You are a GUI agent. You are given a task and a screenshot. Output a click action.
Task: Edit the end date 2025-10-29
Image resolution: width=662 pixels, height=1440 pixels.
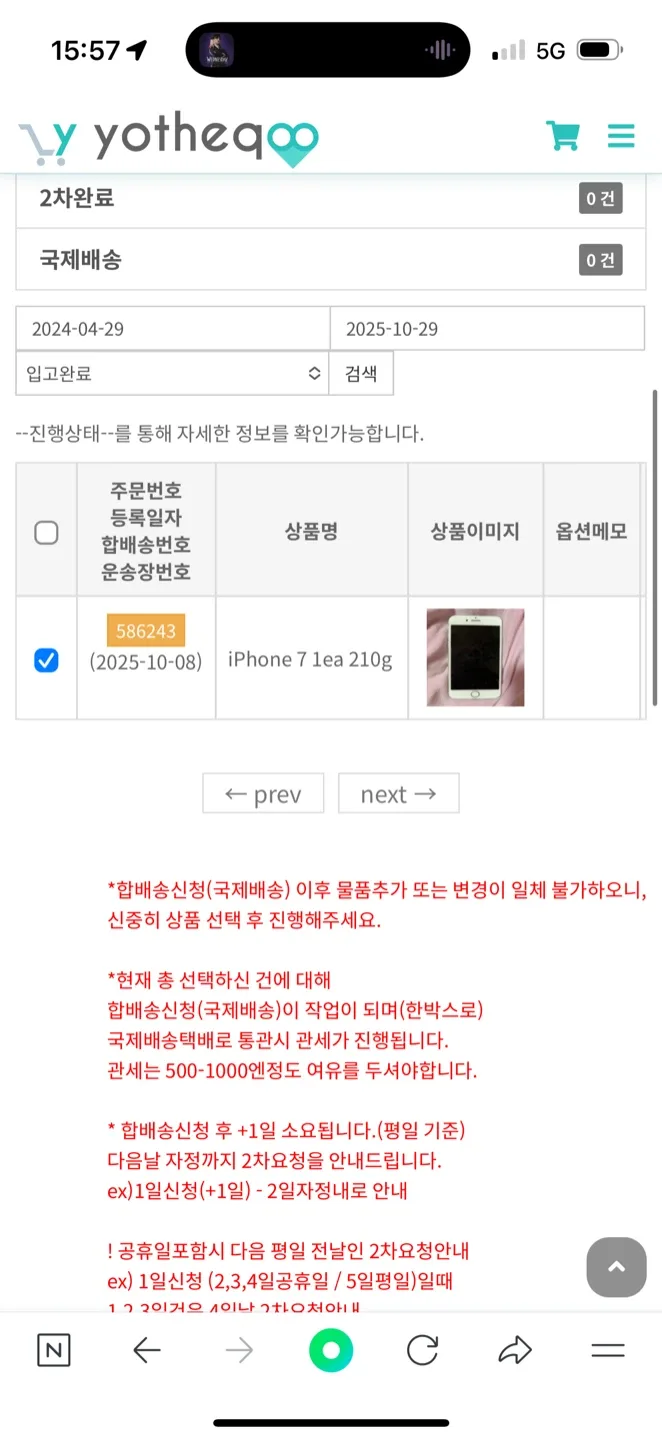point(487,329)
